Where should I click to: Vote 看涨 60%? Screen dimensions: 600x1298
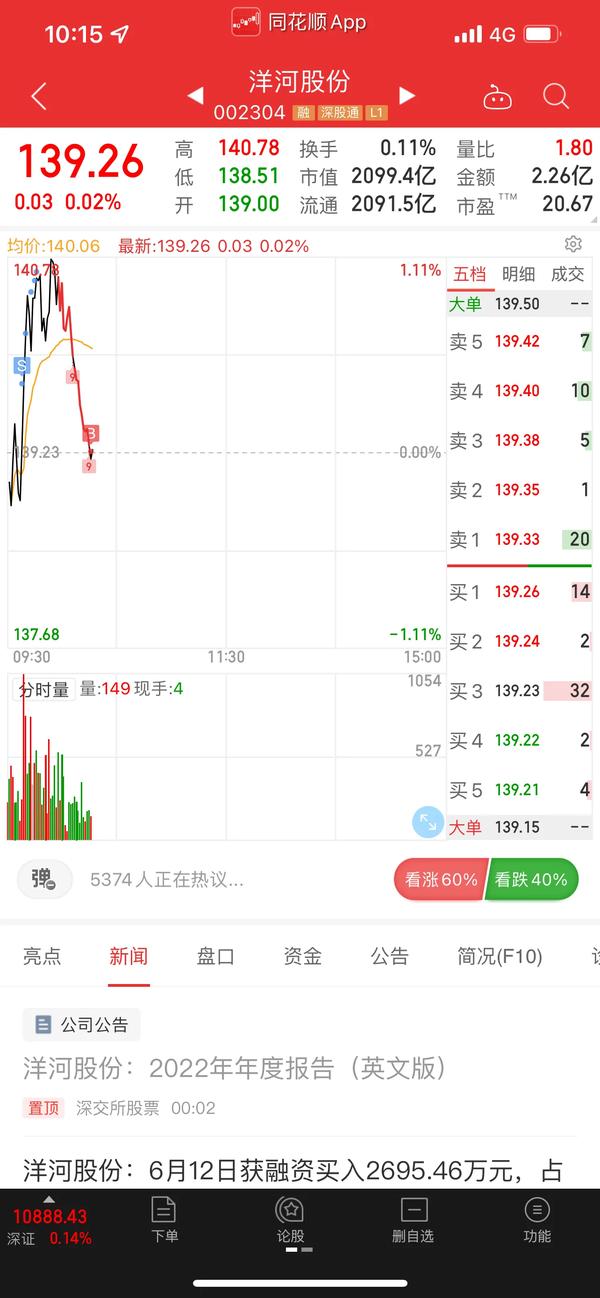(440, 880)
